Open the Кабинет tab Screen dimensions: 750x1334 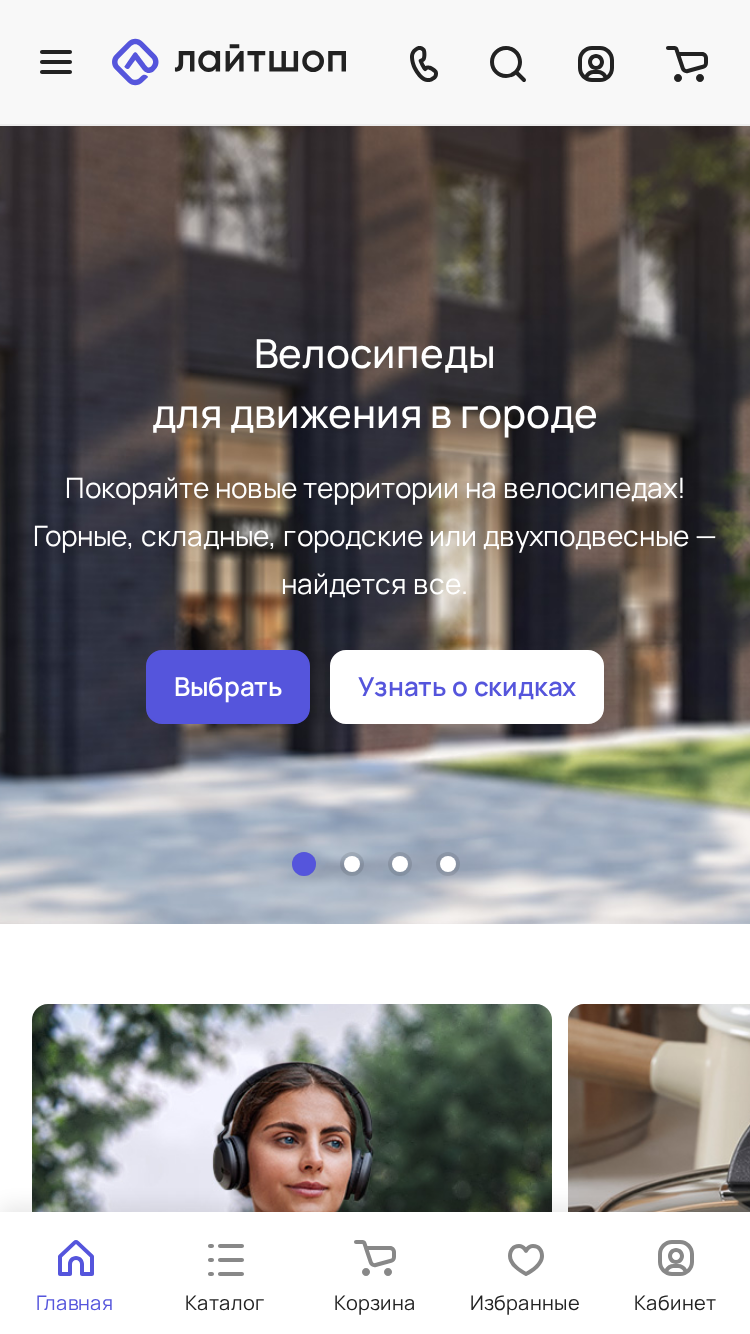[675, 1276]
